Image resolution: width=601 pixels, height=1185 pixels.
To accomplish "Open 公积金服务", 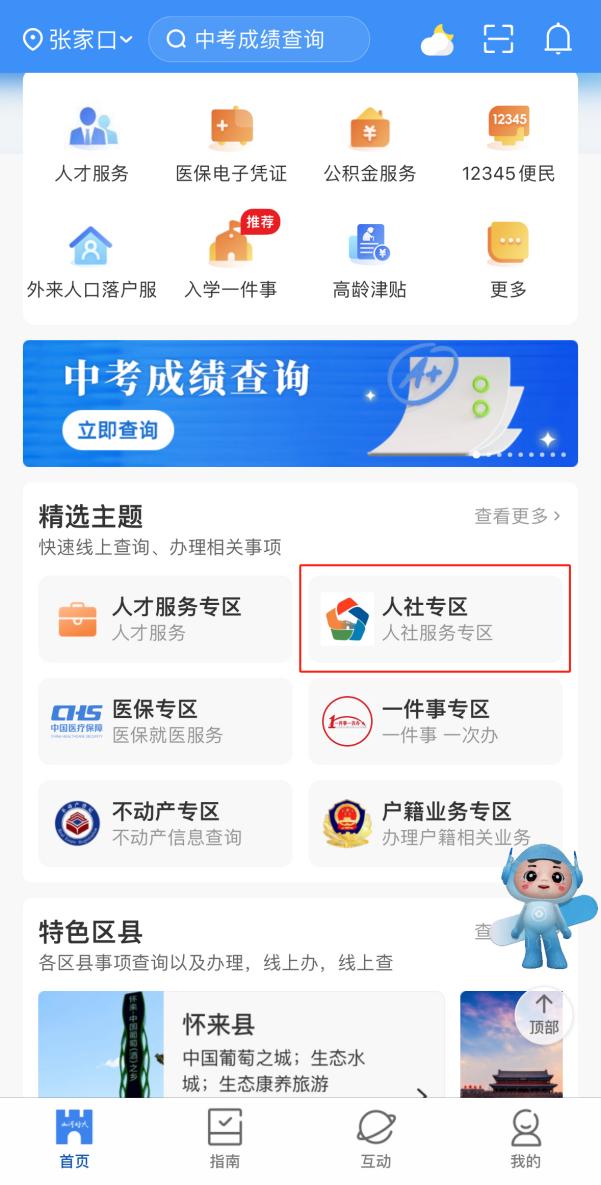I will [x=369, y=145].
